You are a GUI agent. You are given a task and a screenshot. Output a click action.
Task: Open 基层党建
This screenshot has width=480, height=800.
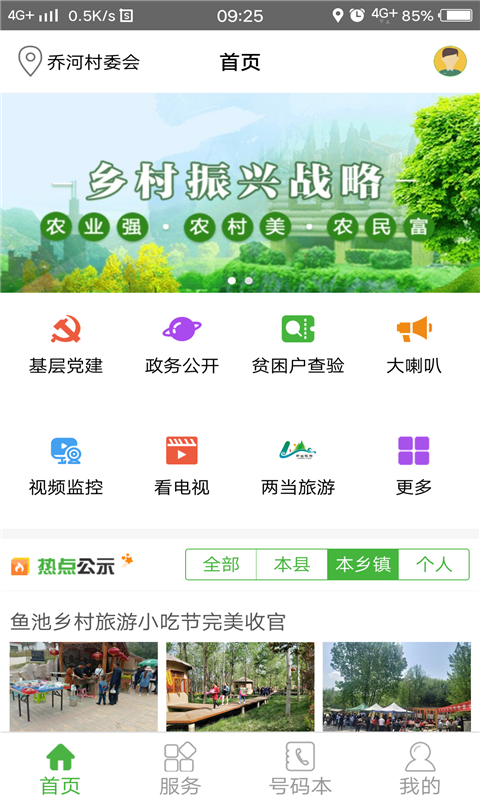click(66, 345)
